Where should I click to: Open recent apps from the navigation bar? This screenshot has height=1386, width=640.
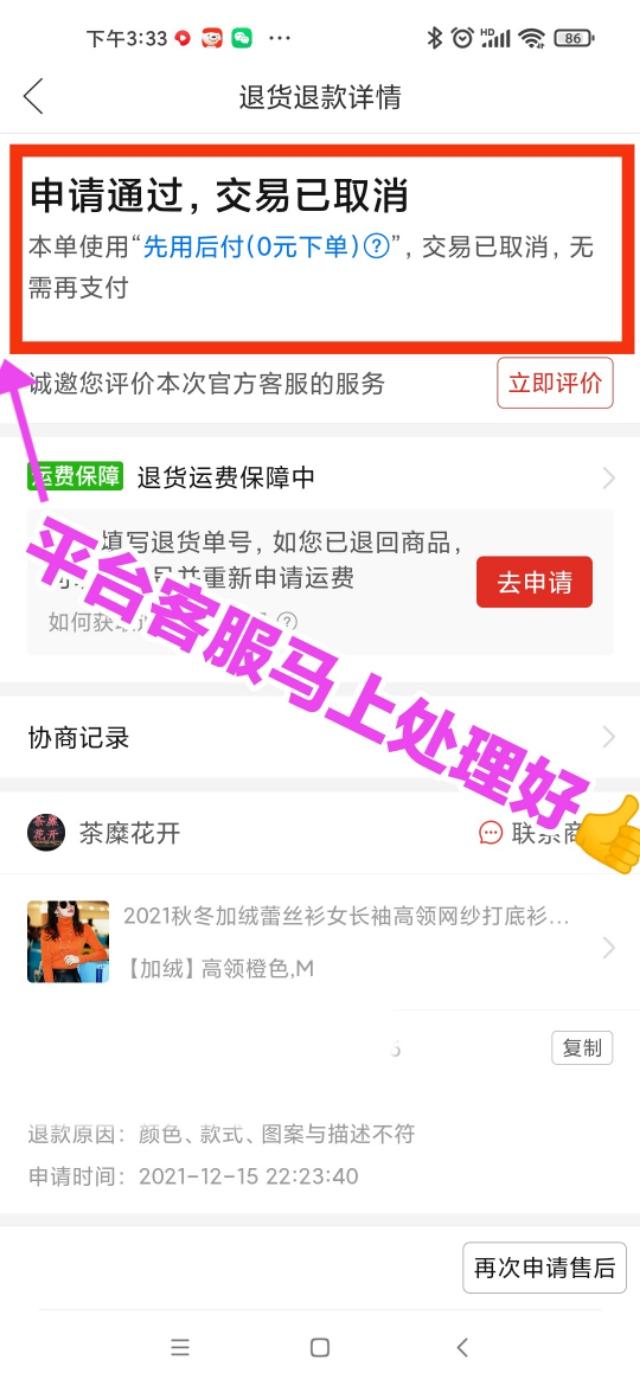(180, 1348)
